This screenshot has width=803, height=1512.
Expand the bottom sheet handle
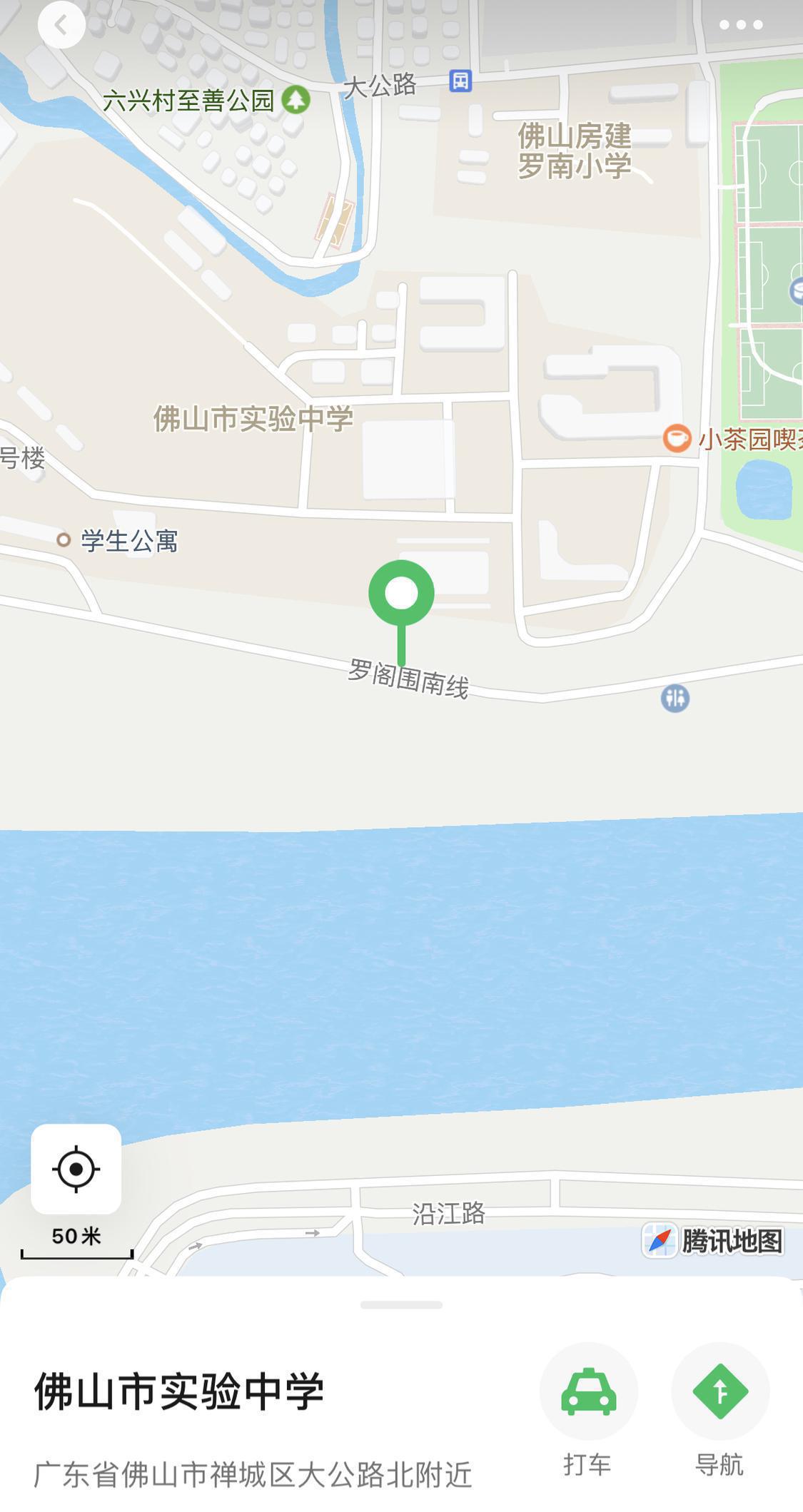401,1304
